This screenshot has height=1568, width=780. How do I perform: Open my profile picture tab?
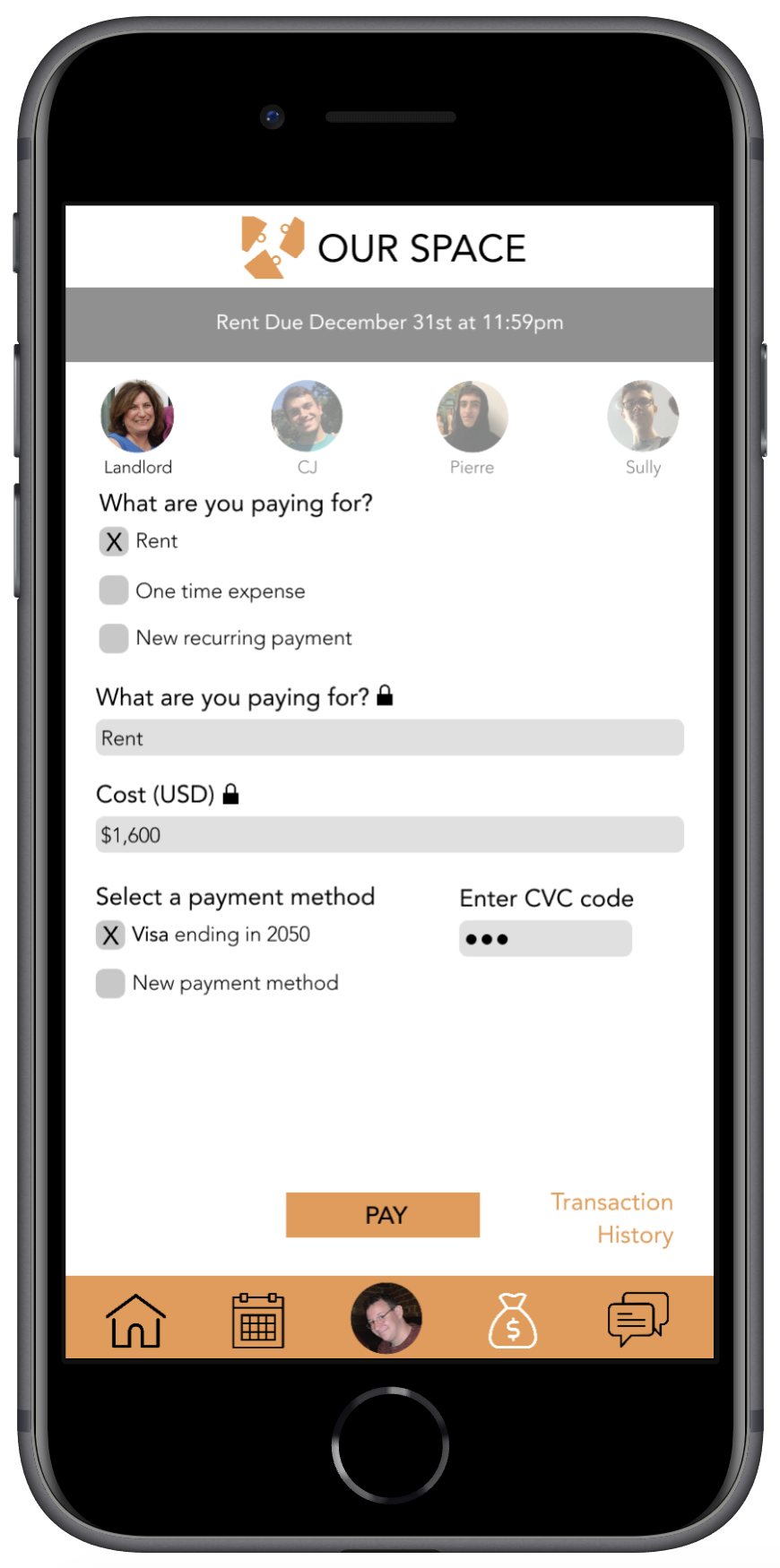(x=386, y=1318)
